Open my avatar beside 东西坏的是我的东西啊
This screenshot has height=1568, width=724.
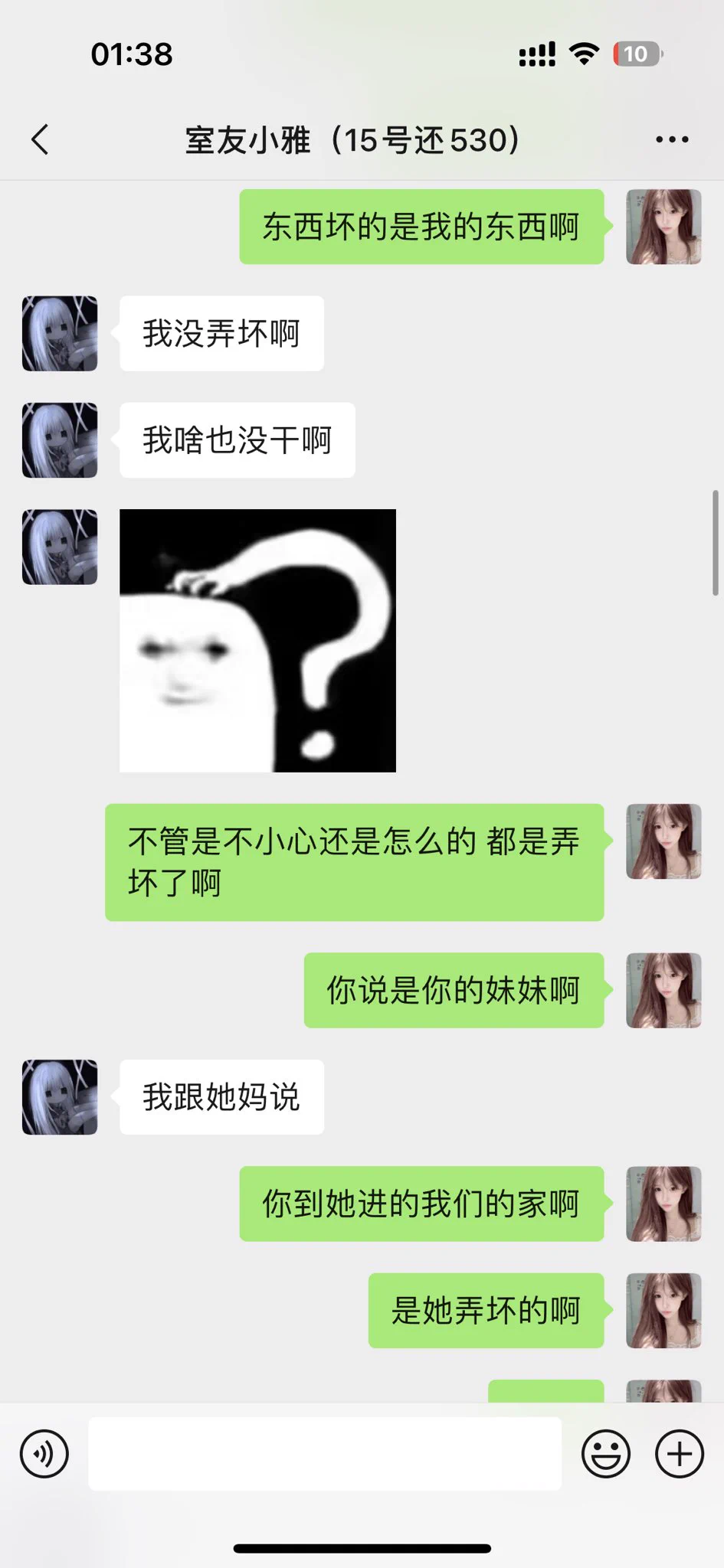pos(663,227)
